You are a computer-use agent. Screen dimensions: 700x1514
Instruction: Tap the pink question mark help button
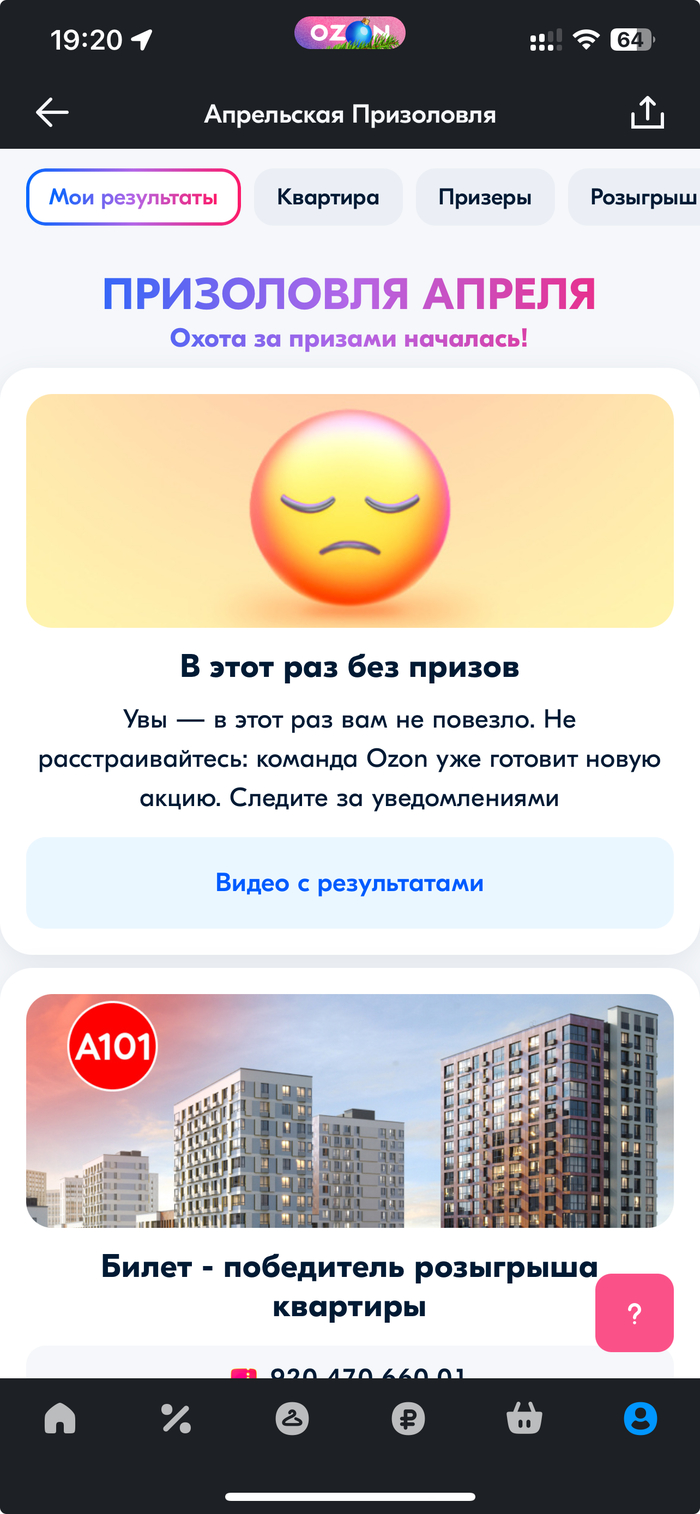pyautogui.click(x=634, y=1313)
